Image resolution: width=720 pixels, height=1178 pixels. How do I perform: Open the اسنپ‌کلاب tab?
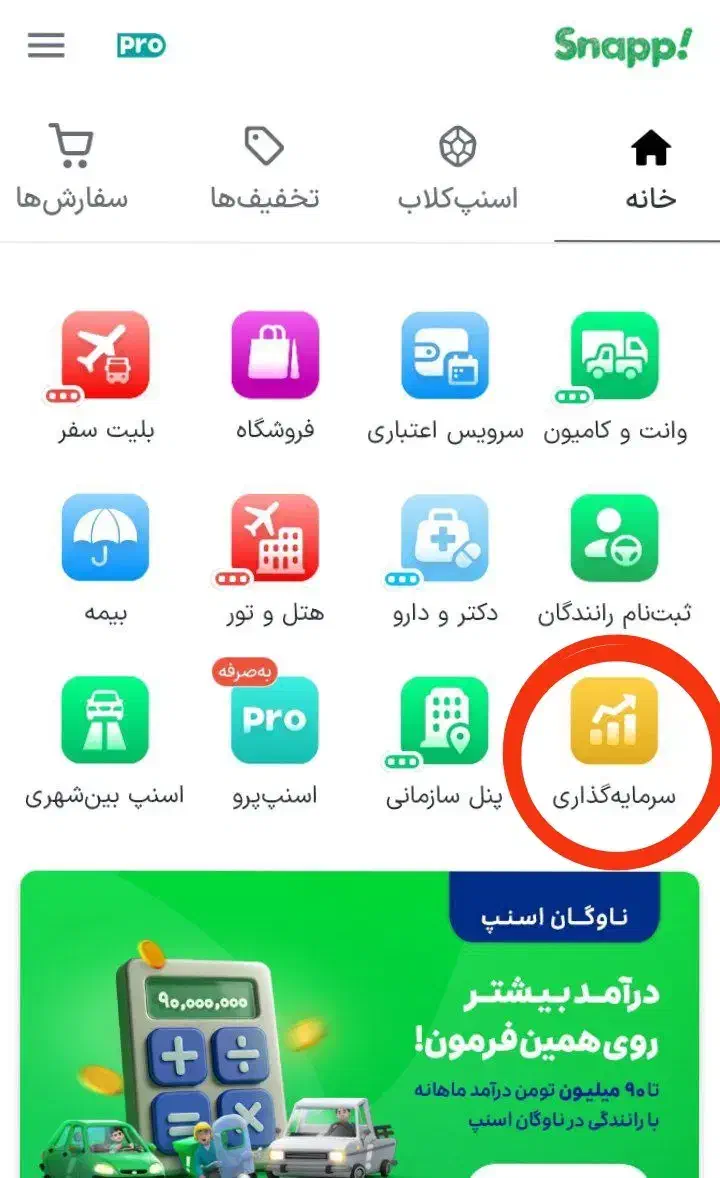[x=458, y=169]
